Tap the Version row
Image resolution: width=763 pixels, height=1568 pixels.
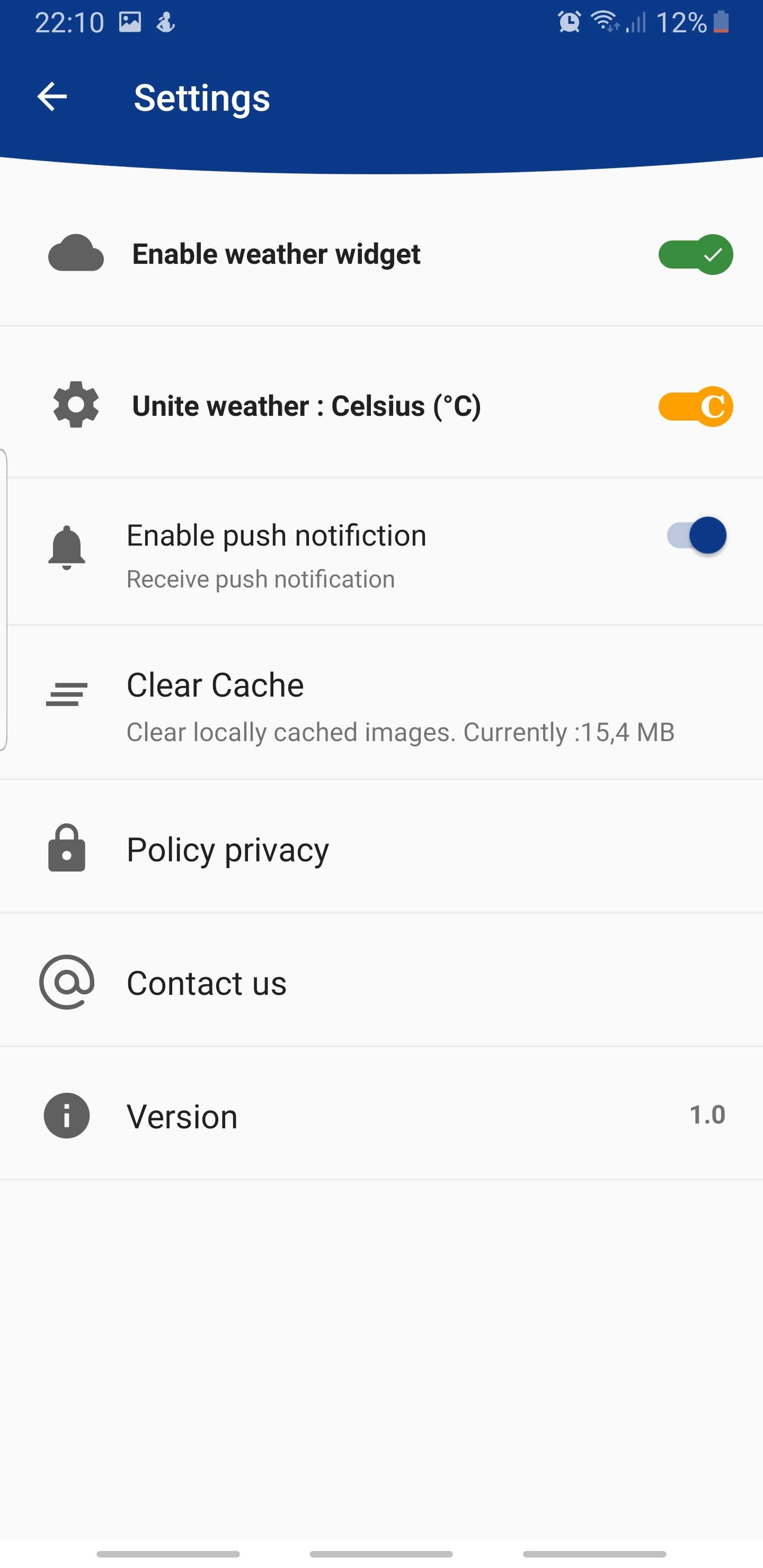pos(381,1116)
